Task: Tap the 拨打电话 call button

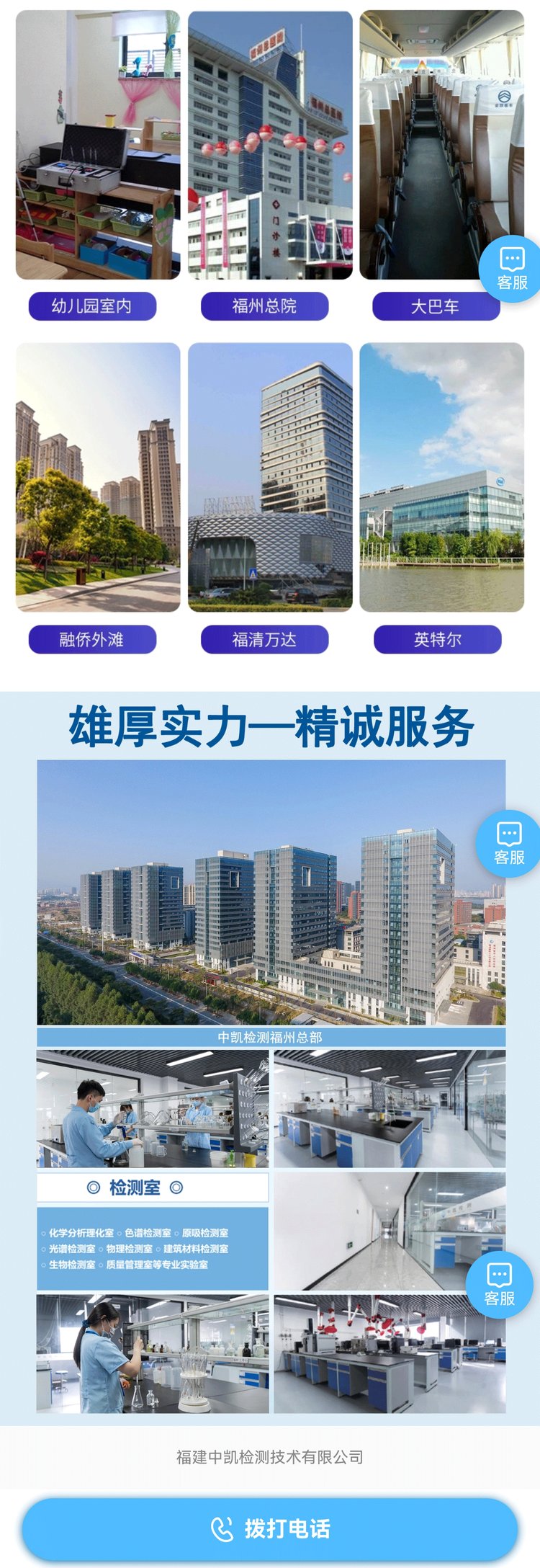Action: [270, 1528]
